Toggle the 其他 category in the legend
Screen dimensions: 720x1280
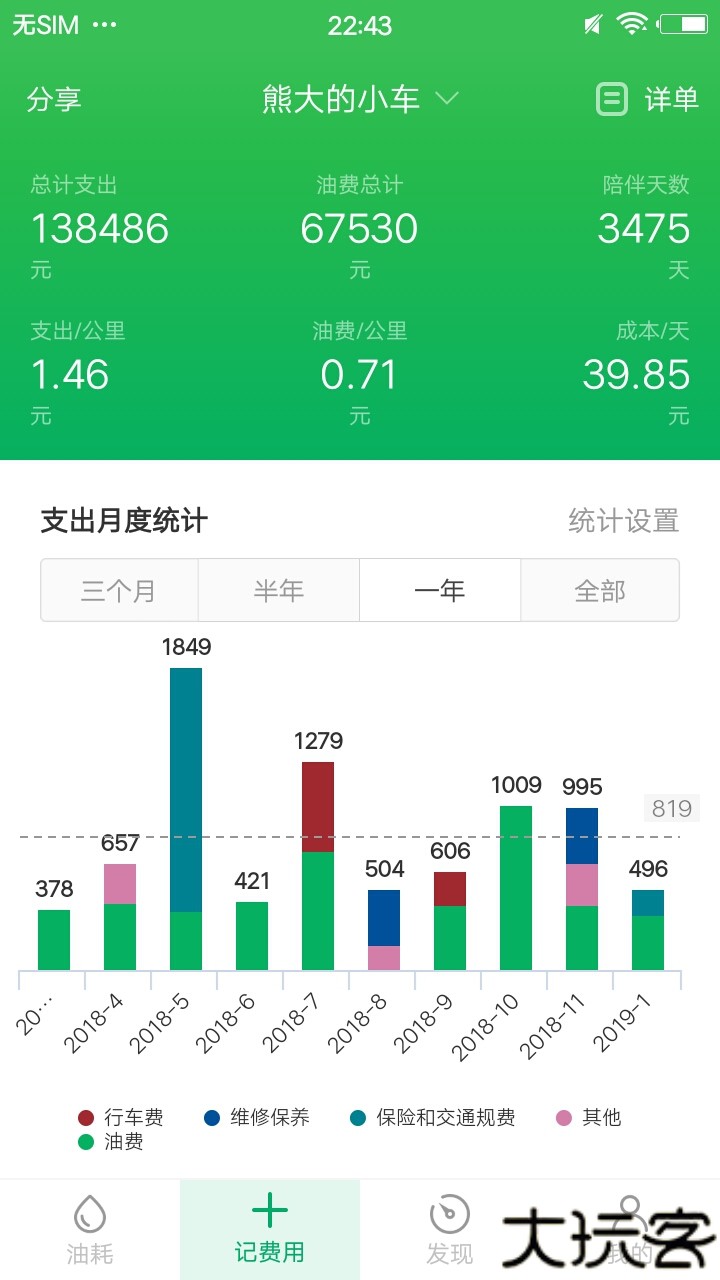tap(565, 1118)
